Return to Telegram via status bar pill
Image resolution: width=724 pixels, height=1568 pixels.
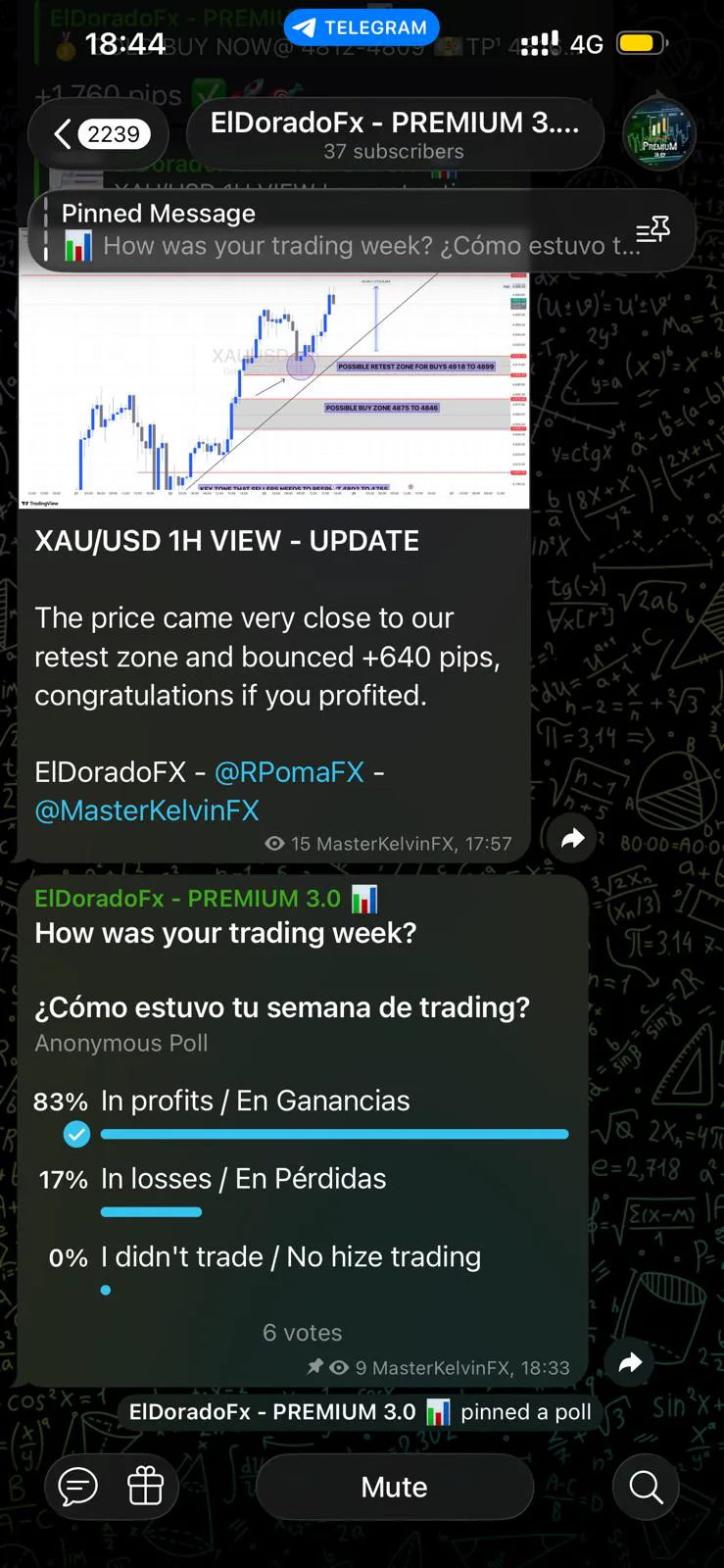click(362, 27)
